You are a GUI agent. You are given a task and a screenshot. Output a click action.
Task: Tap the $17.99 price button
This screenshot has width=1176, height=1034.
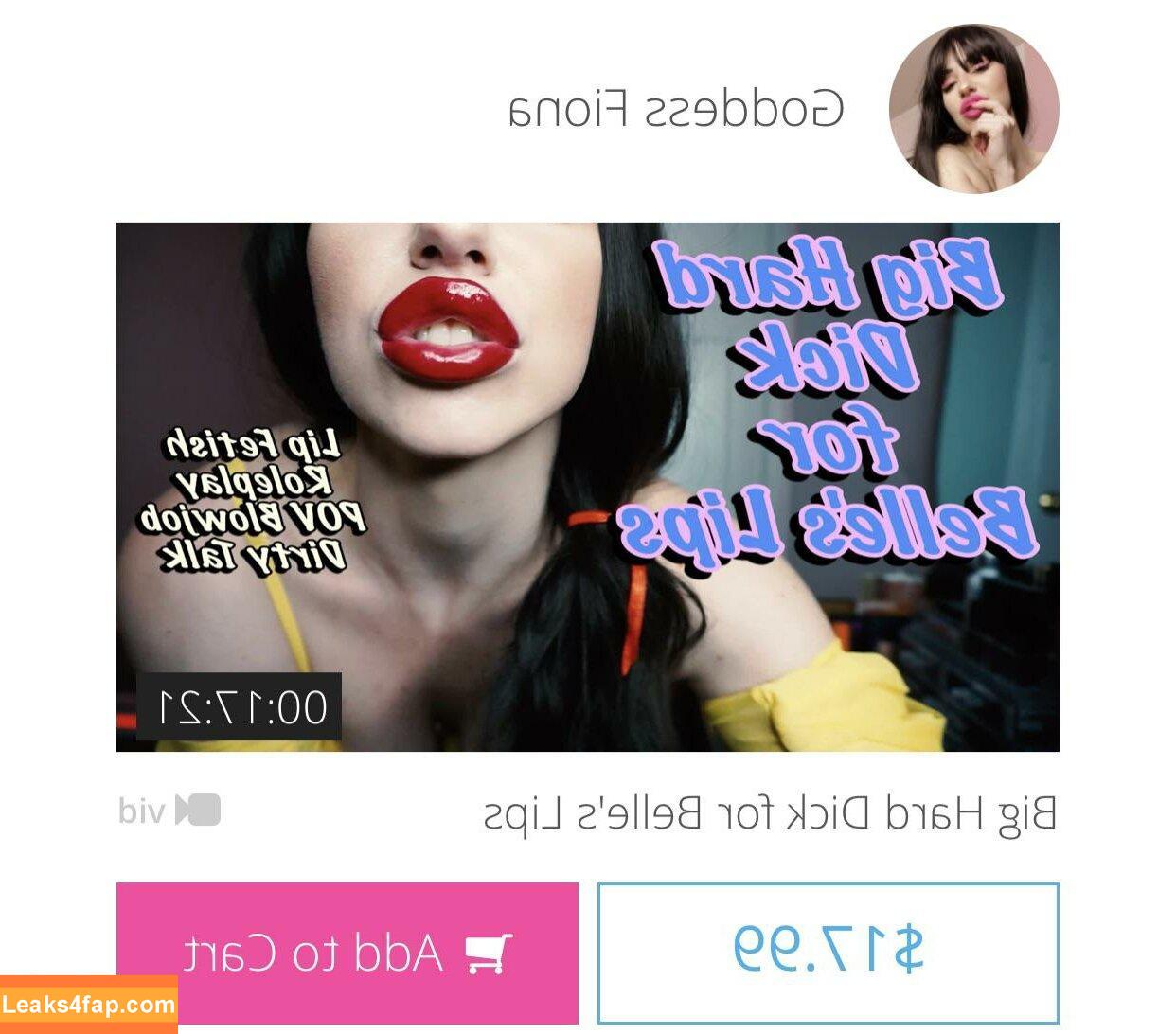pyautogui.click(x=828, y=952)
